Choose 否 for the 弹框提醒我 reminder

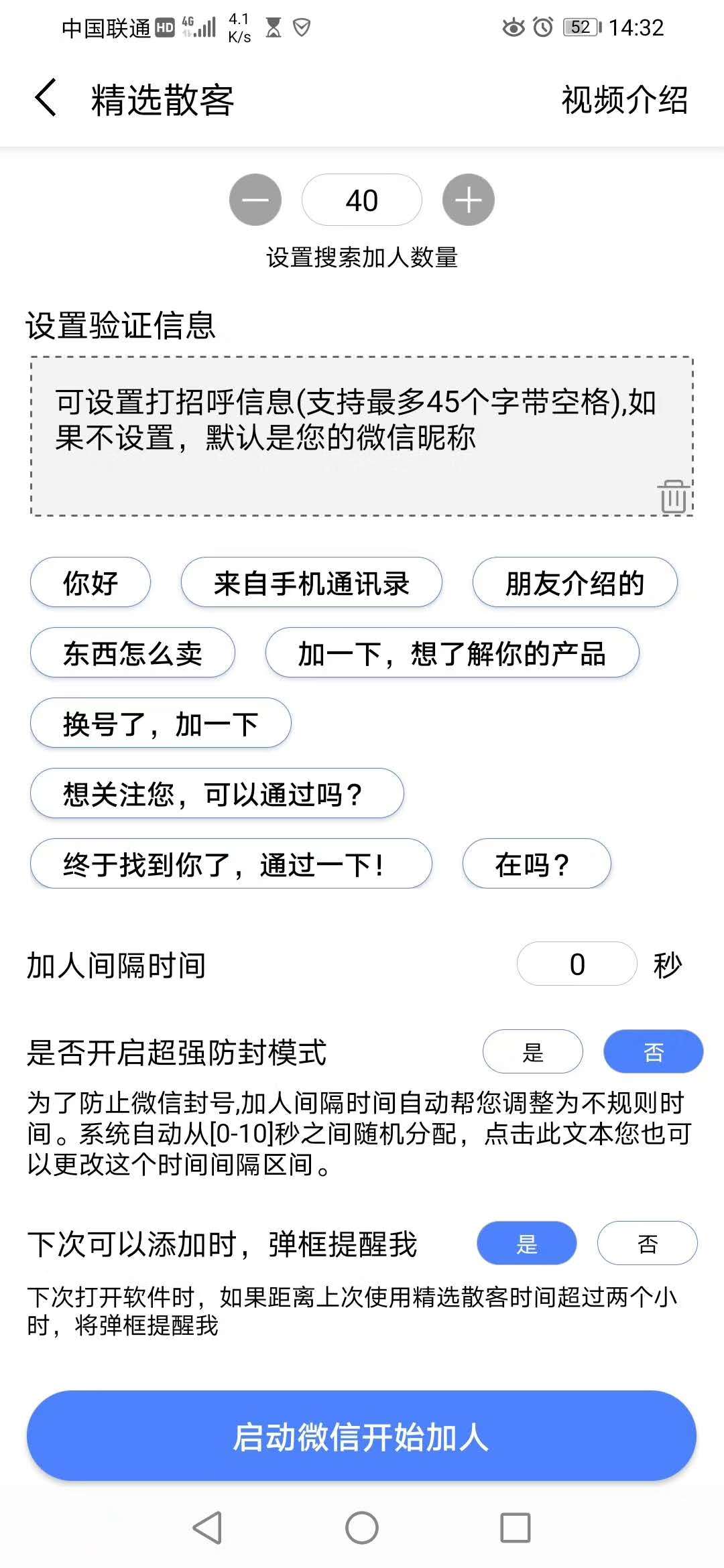click(x=648, y=1244)
